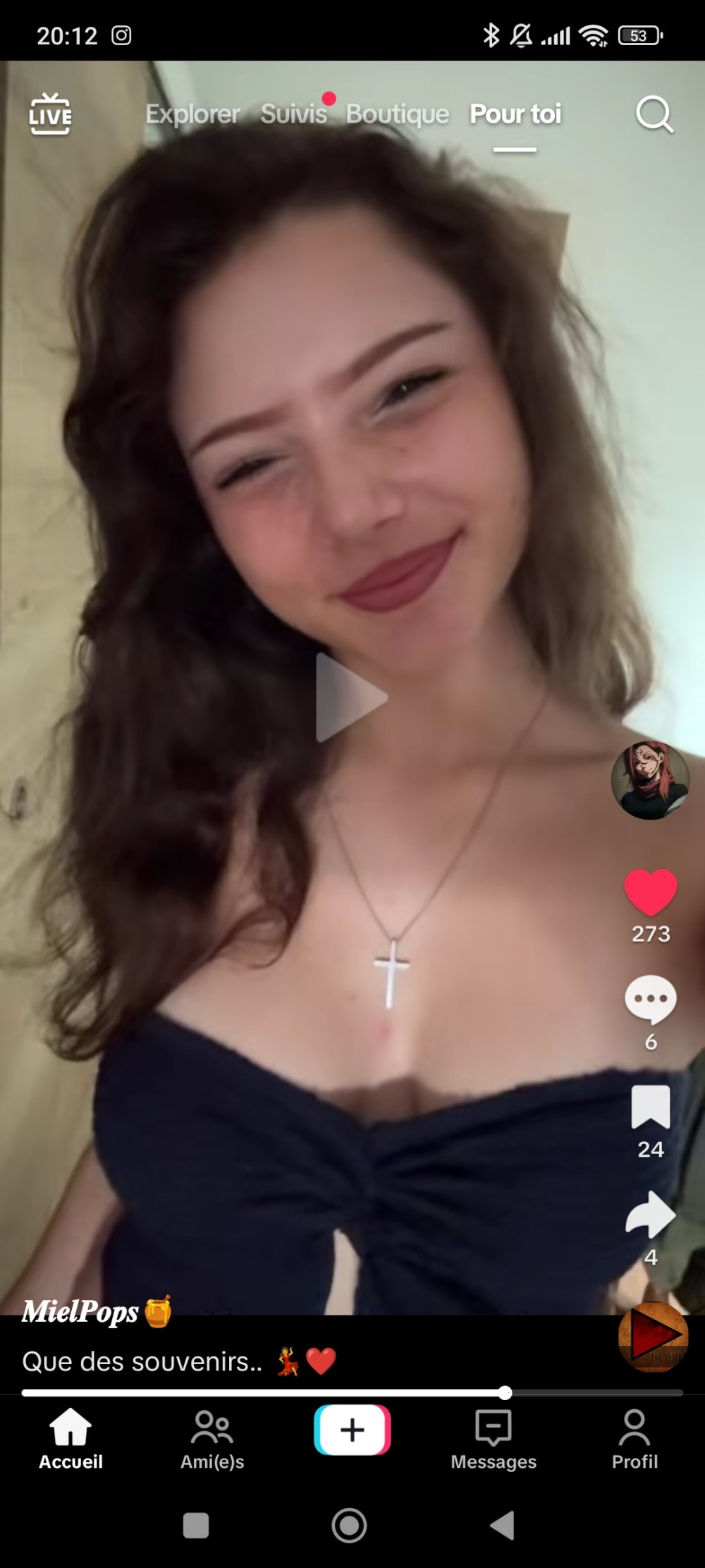The height and width of the screenshot is (1568, 705).
Task: Create a new post with plus button
Action: pos(352,1430)
